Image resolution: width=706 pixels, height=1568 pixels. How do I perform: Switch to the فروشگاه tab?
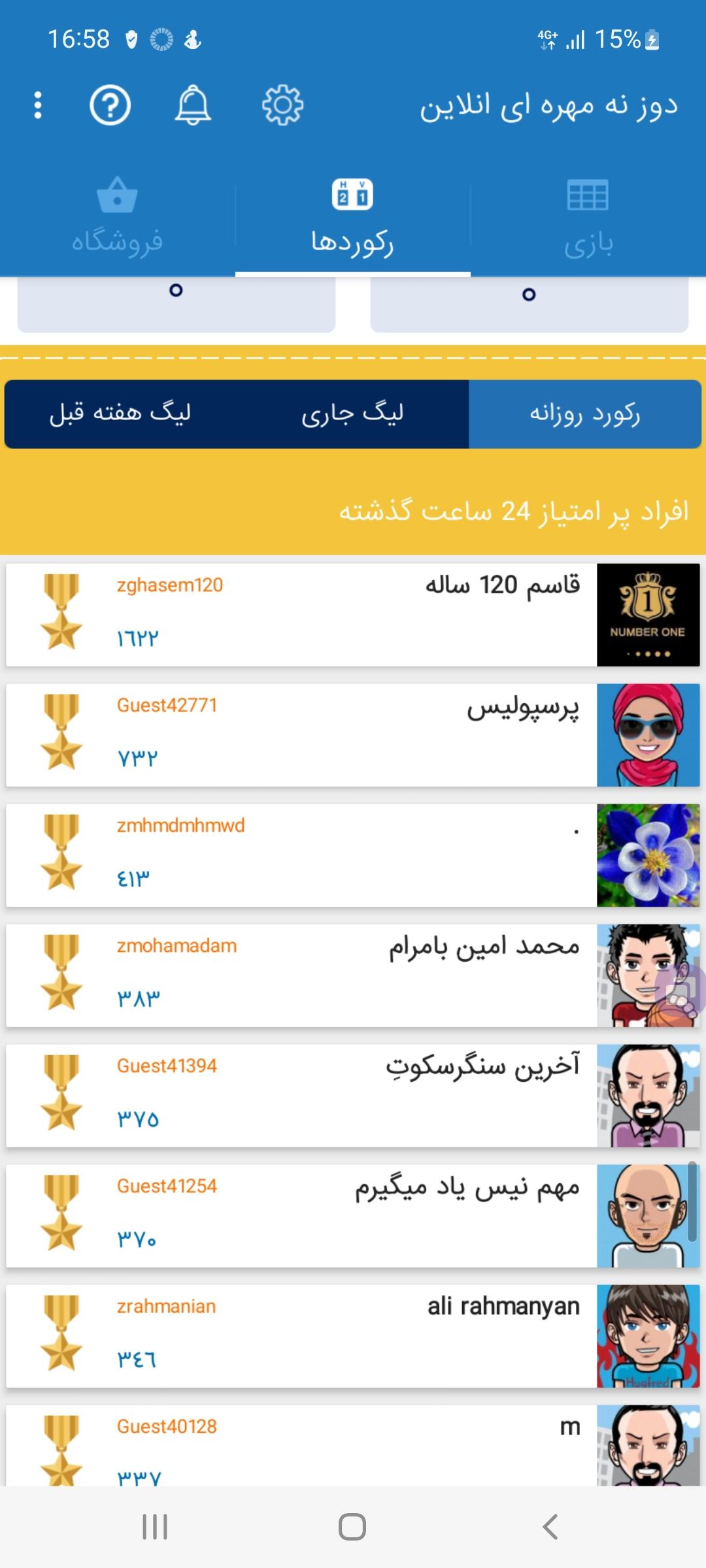click(118, 217)
